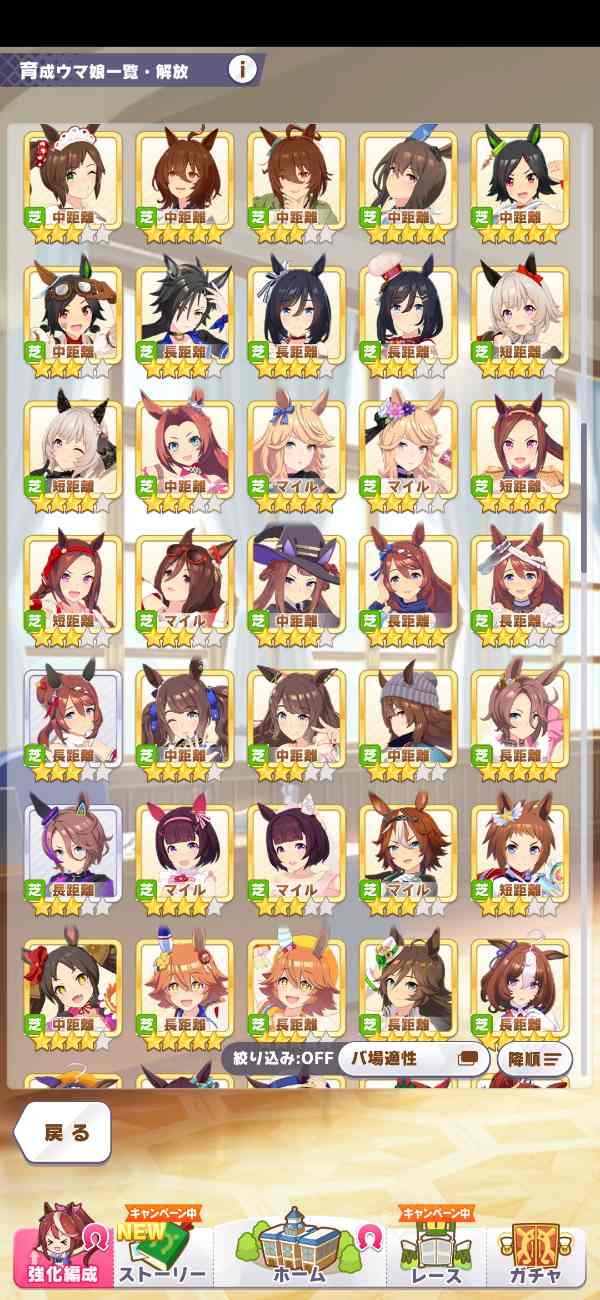Select the pink-eared short dark hair マイル card

coord(184,855)
